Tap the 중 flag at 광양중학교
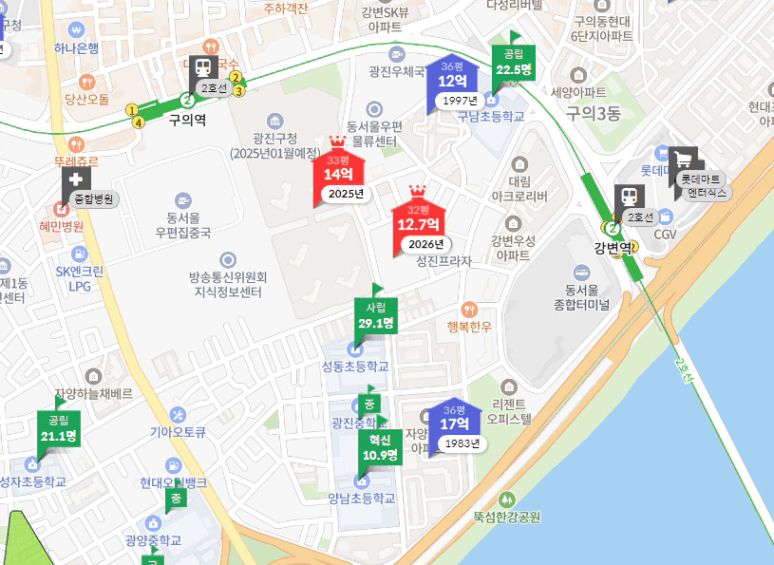The image size is (774, 565). (175, 496)
